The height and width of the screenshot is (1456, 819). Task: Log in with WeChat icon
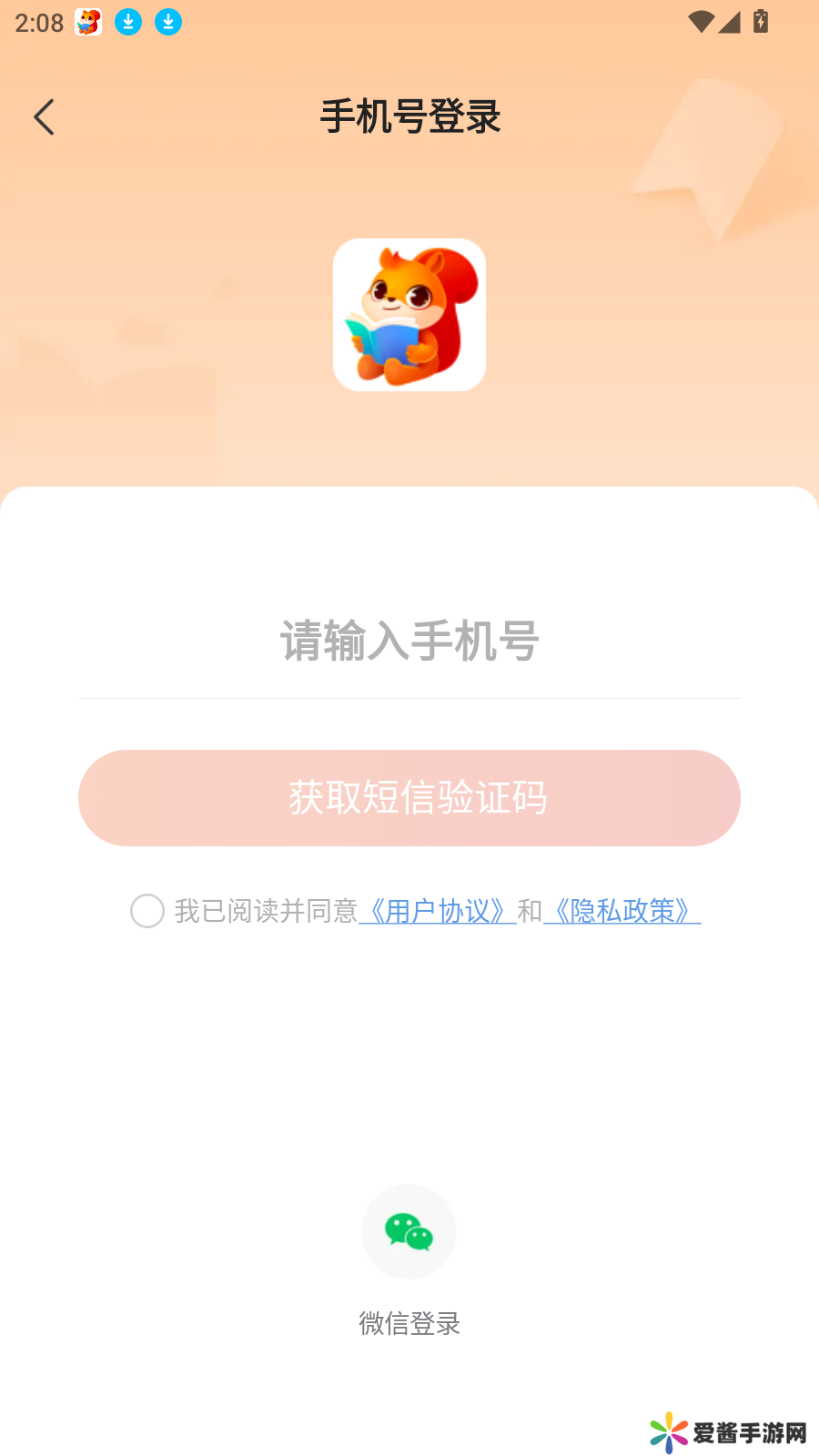pyautogui.click(x=409, y=1231)
